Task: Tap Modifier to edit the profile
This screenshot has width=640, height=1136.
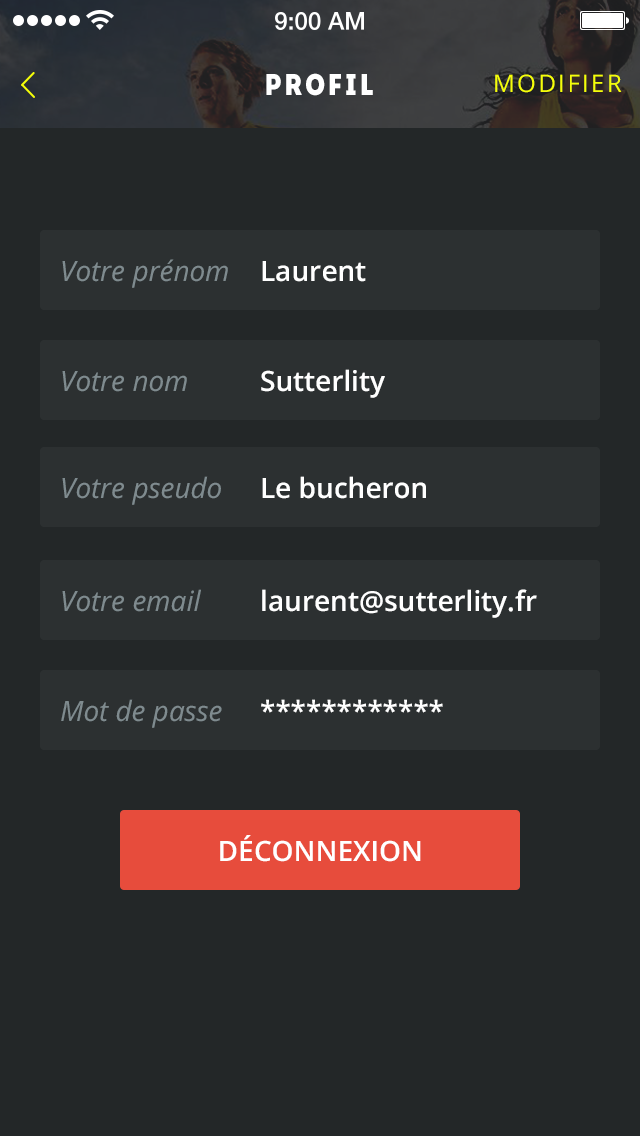Action: coord(558,84)
